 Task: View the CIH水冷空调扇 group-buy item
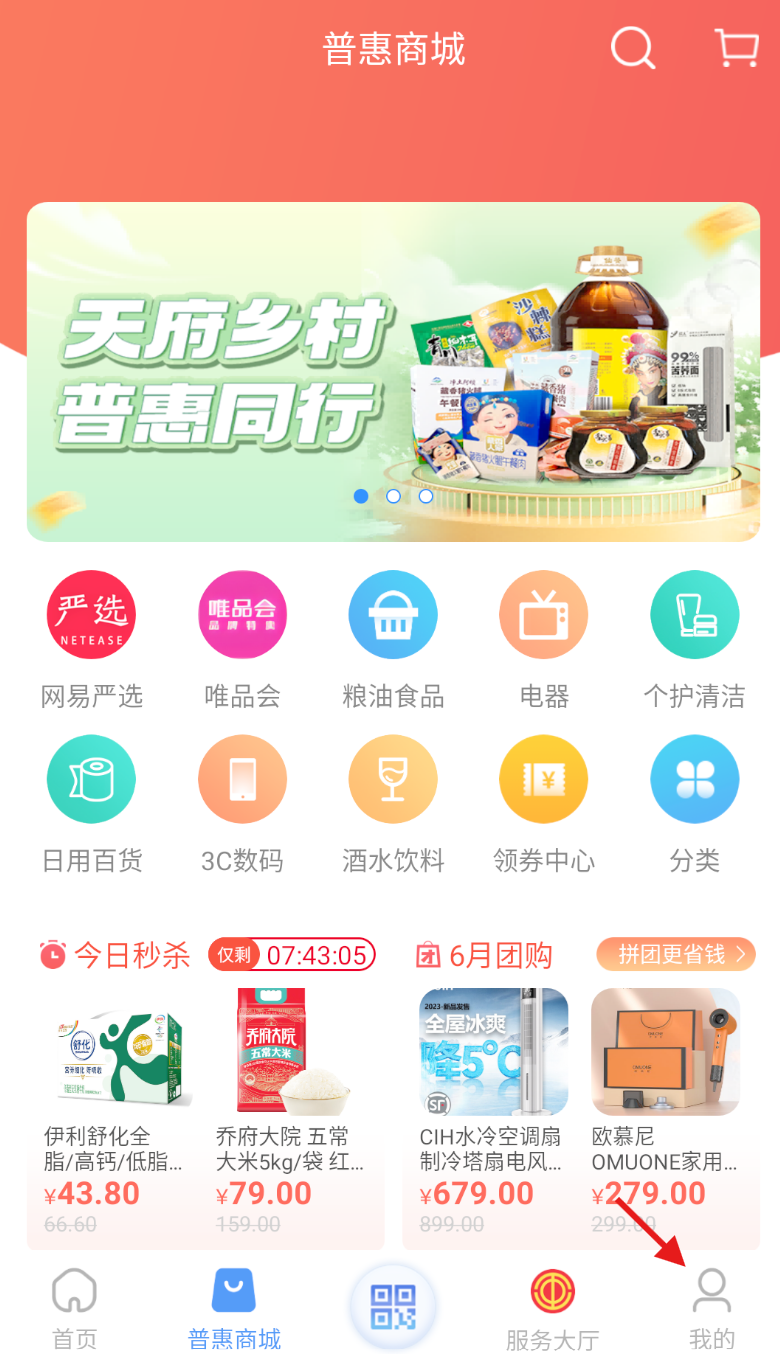493,1100
